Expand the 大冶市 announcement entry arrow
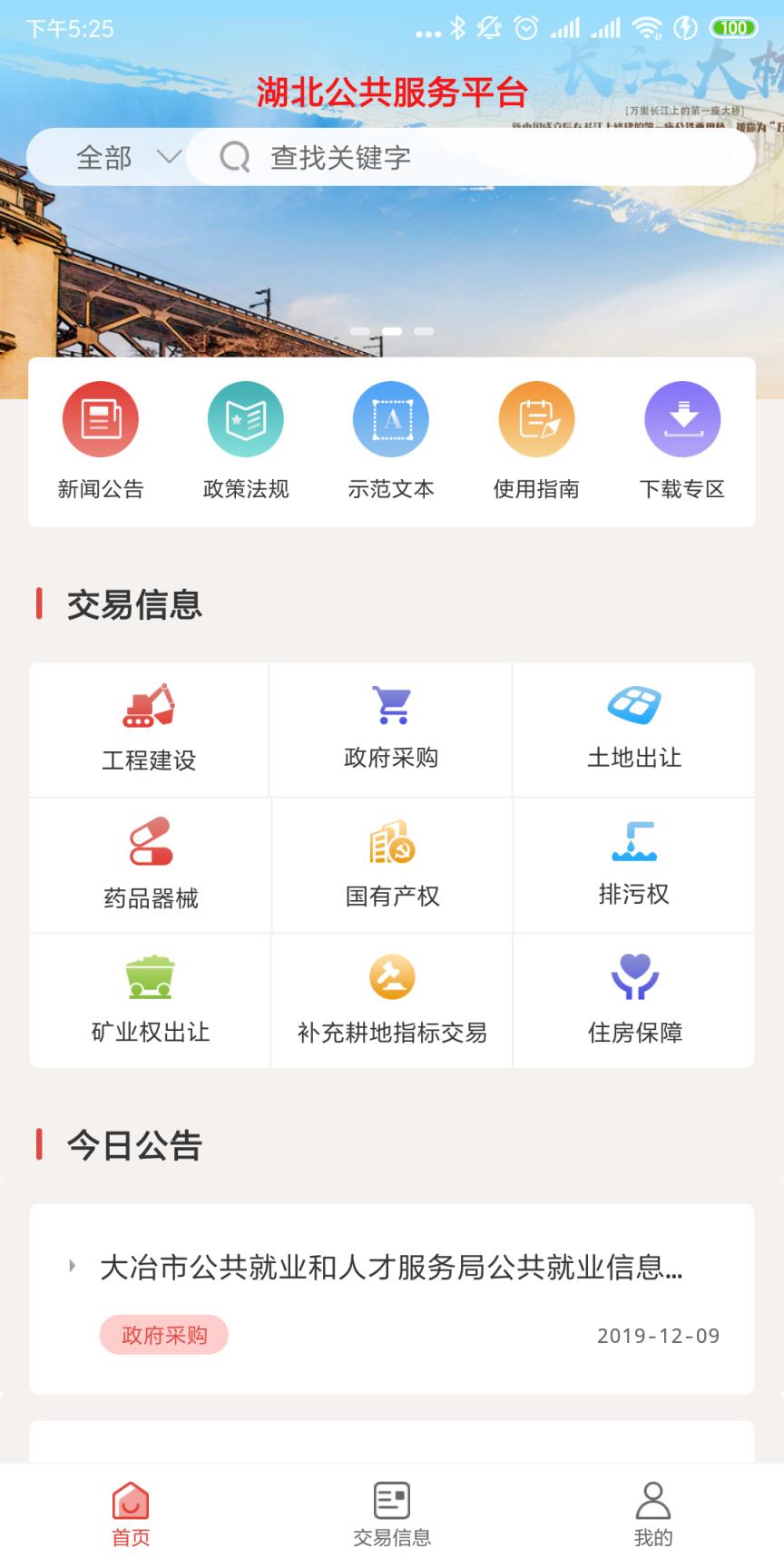 tap(73, 1268)
